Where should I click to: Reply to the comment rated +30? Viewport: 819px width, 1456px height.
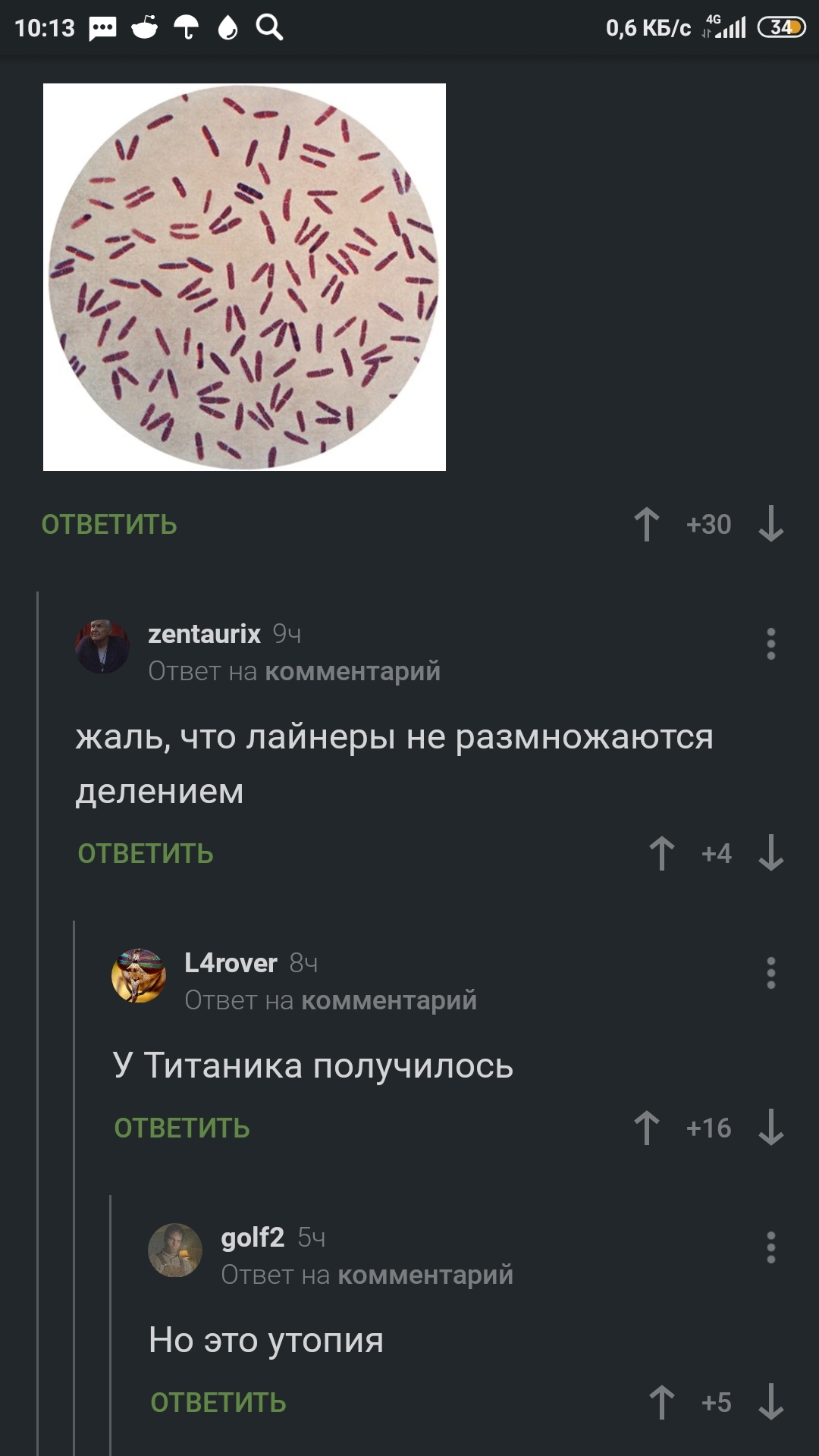[x=109, y=525]
